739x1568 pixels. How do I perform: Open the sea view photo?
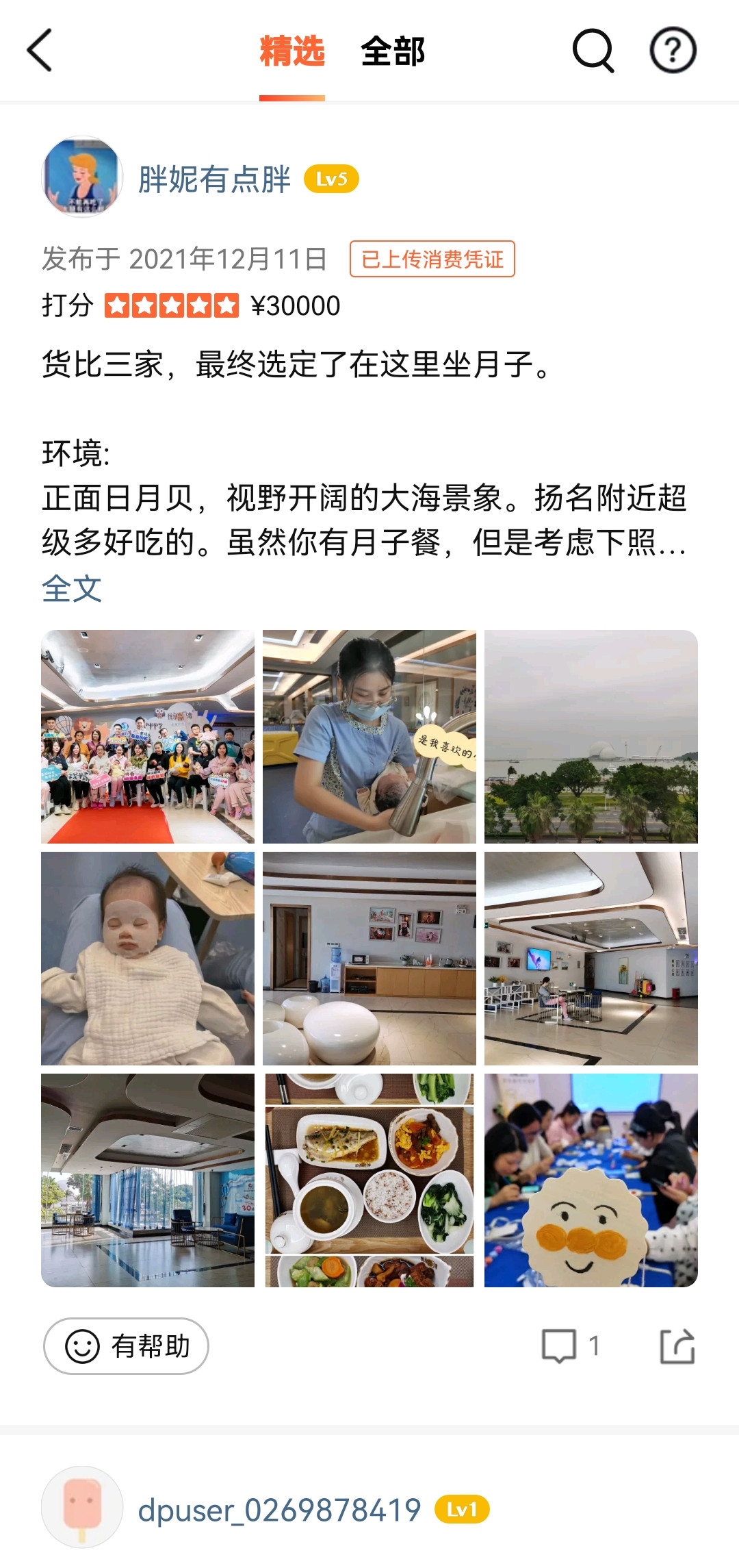coord(591,737)
